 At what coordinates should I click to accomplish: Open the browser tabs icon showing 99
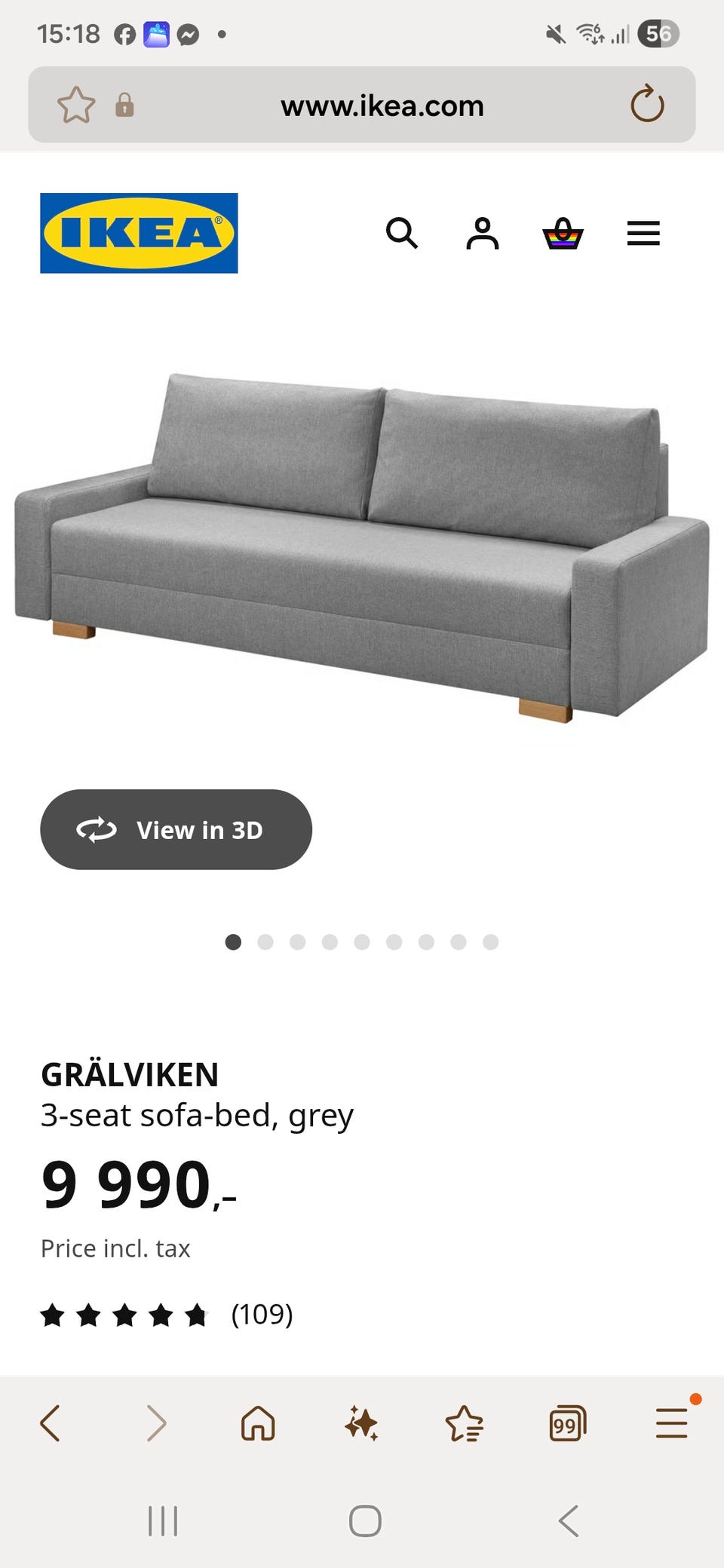click(x=567, y=1423)
